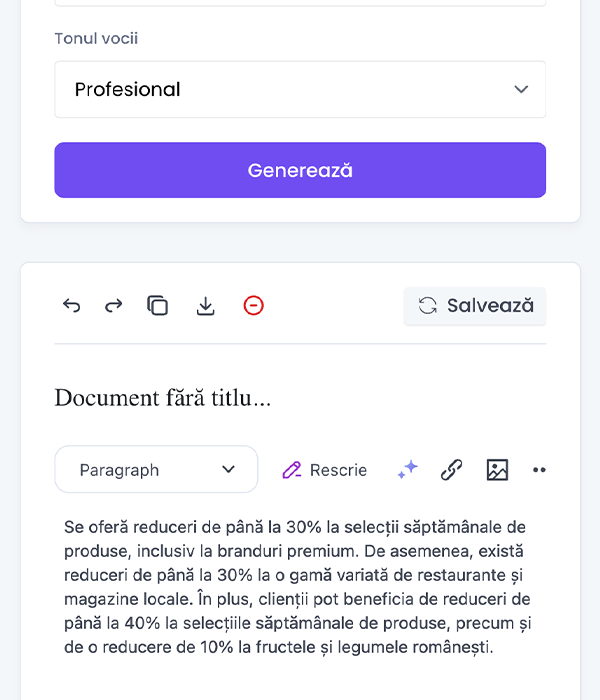The width and height of the screenshot is (600, 700).
Task: Download the document
Action: click(206, 306)
